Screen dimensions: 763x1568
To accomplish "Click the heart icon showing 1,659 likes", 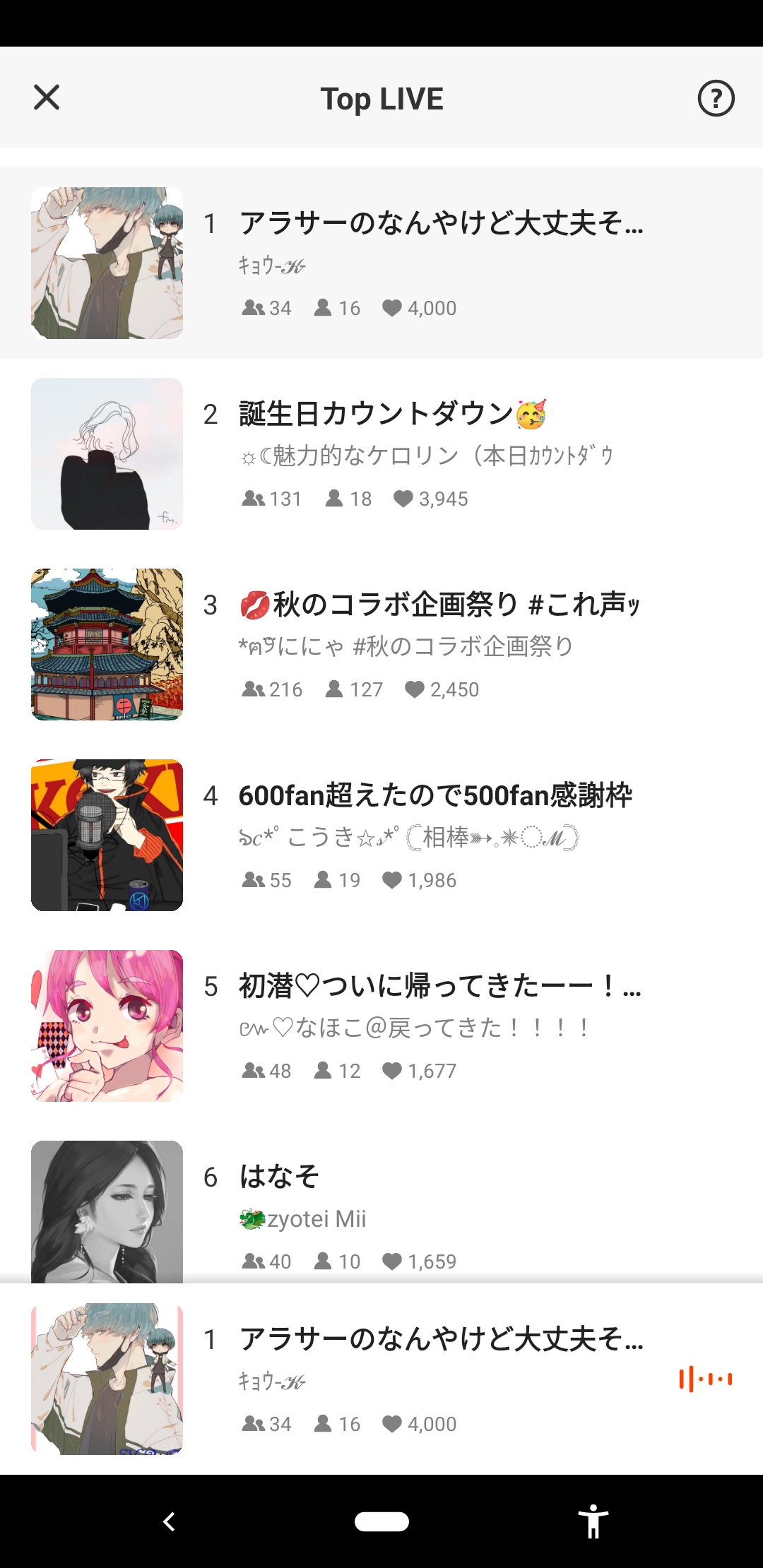I will 394,1261.
